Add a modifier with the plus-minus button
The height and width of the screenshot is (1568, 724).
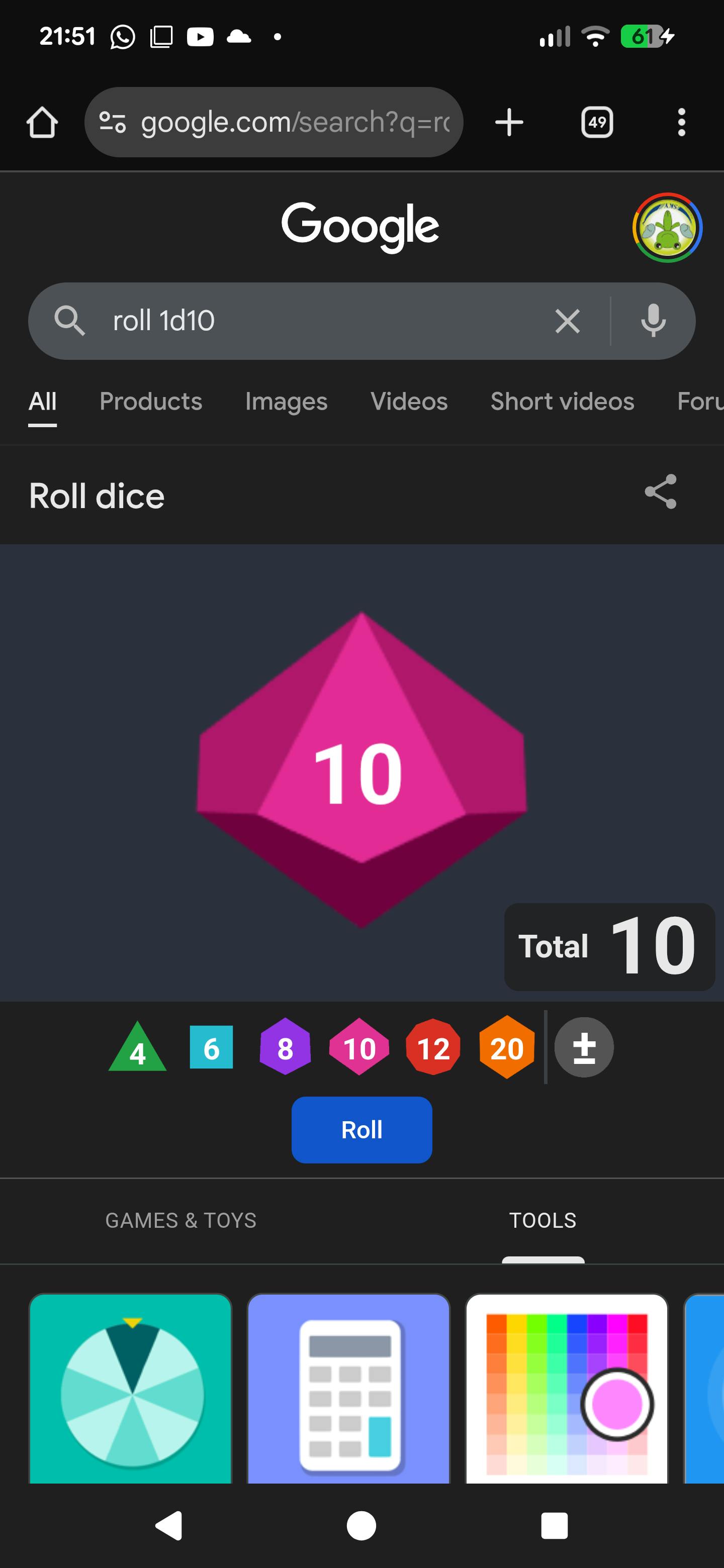click(584, 1047)
